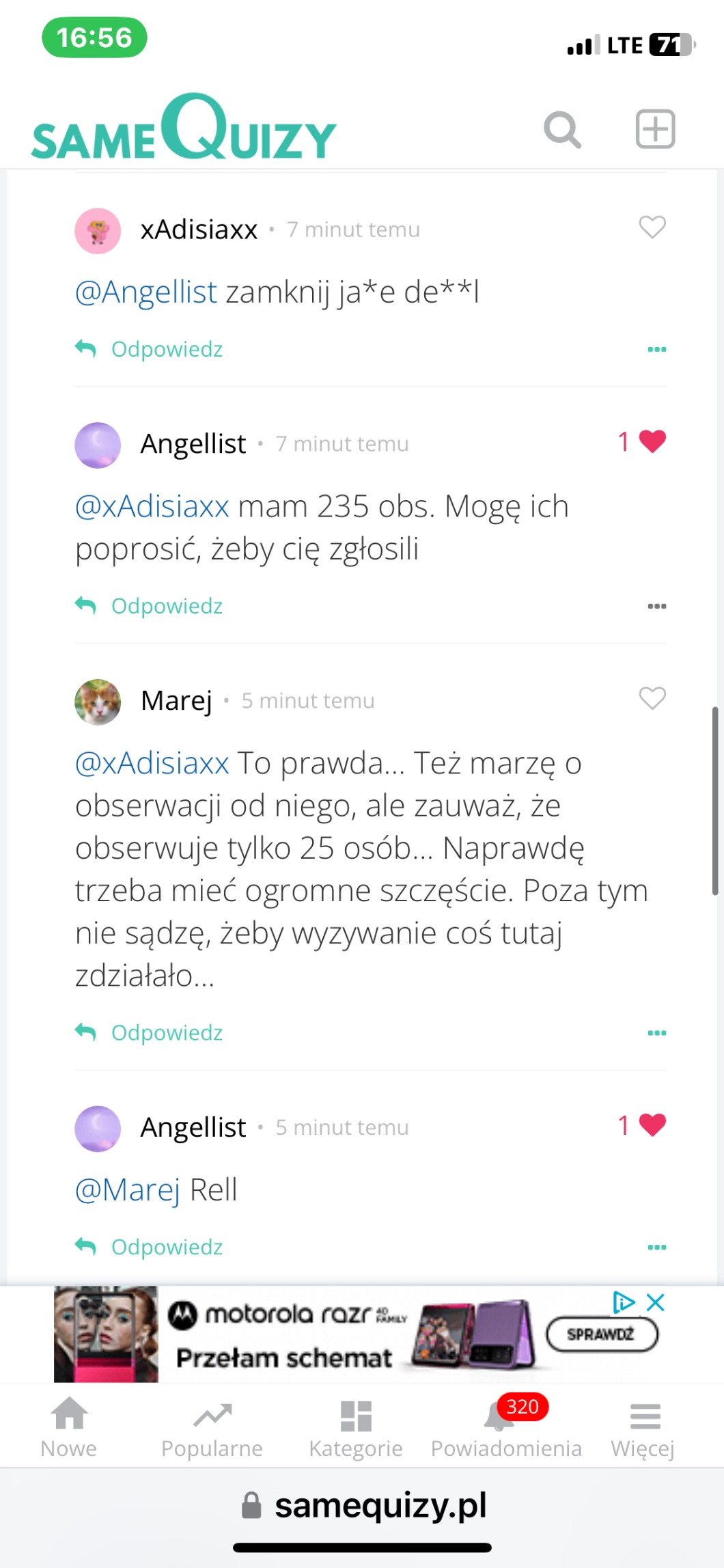Switch to the Popularne tab
This screenshot has width=724, height=1568.
212,1427
